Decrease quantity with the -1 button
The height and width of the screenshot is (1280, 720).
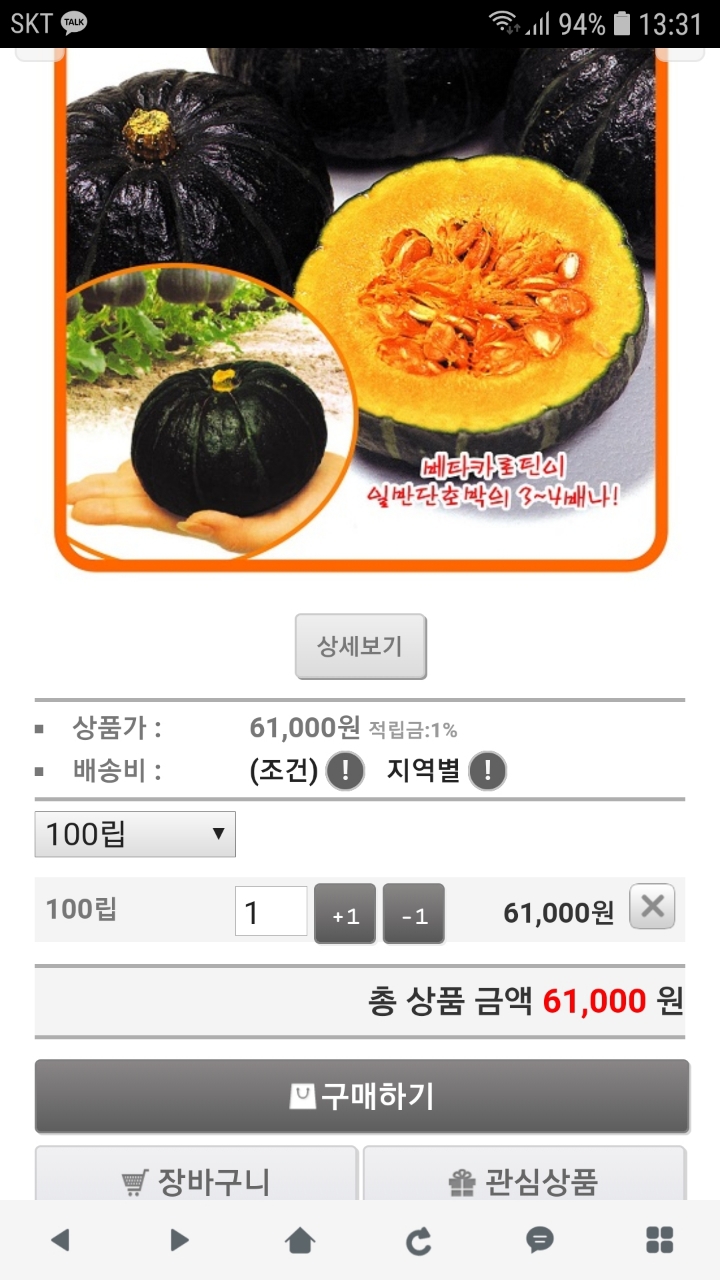click(x=413, y=914)
